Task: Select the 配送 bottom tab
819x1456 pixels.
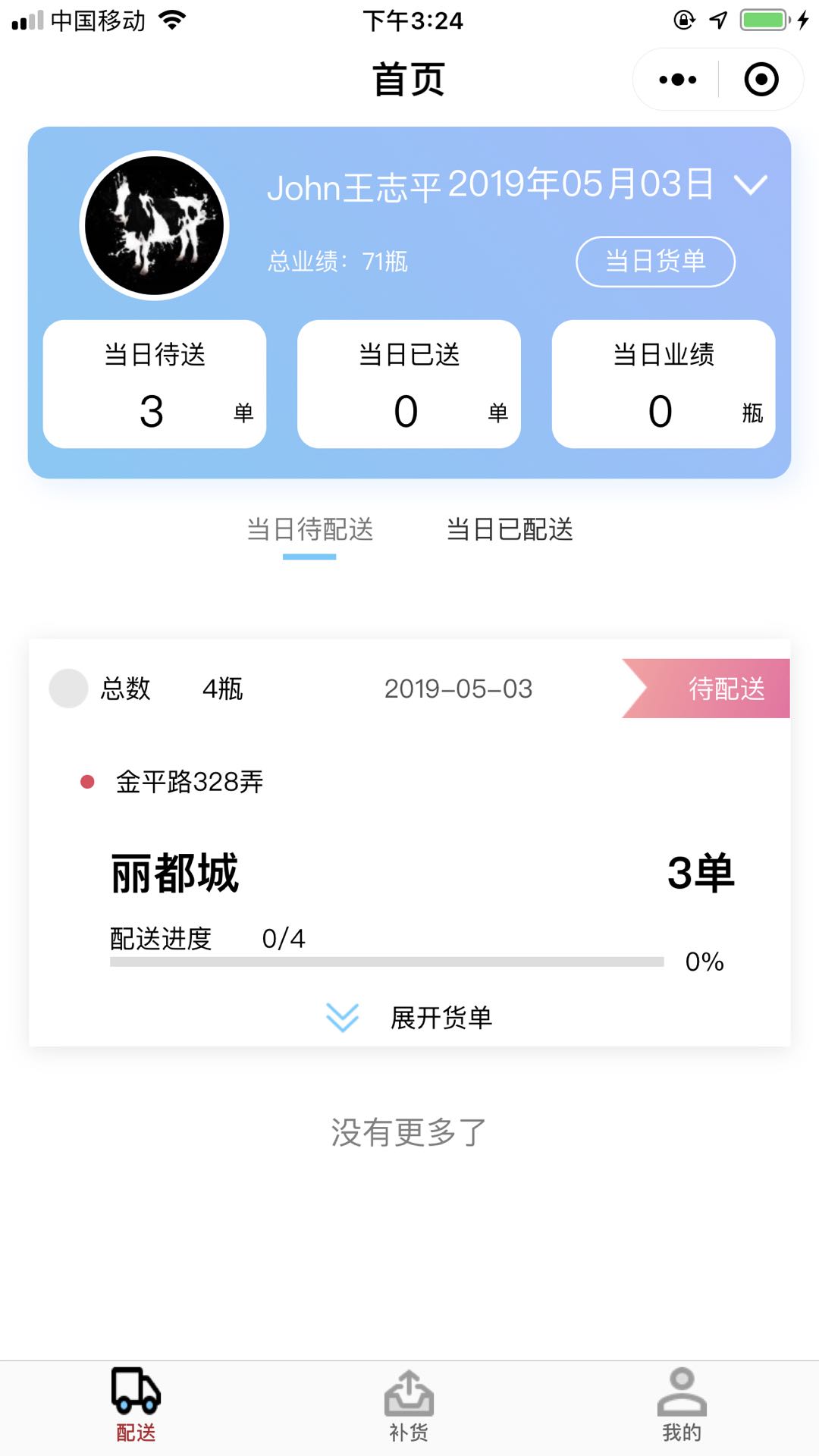Action: (136, 1405)
